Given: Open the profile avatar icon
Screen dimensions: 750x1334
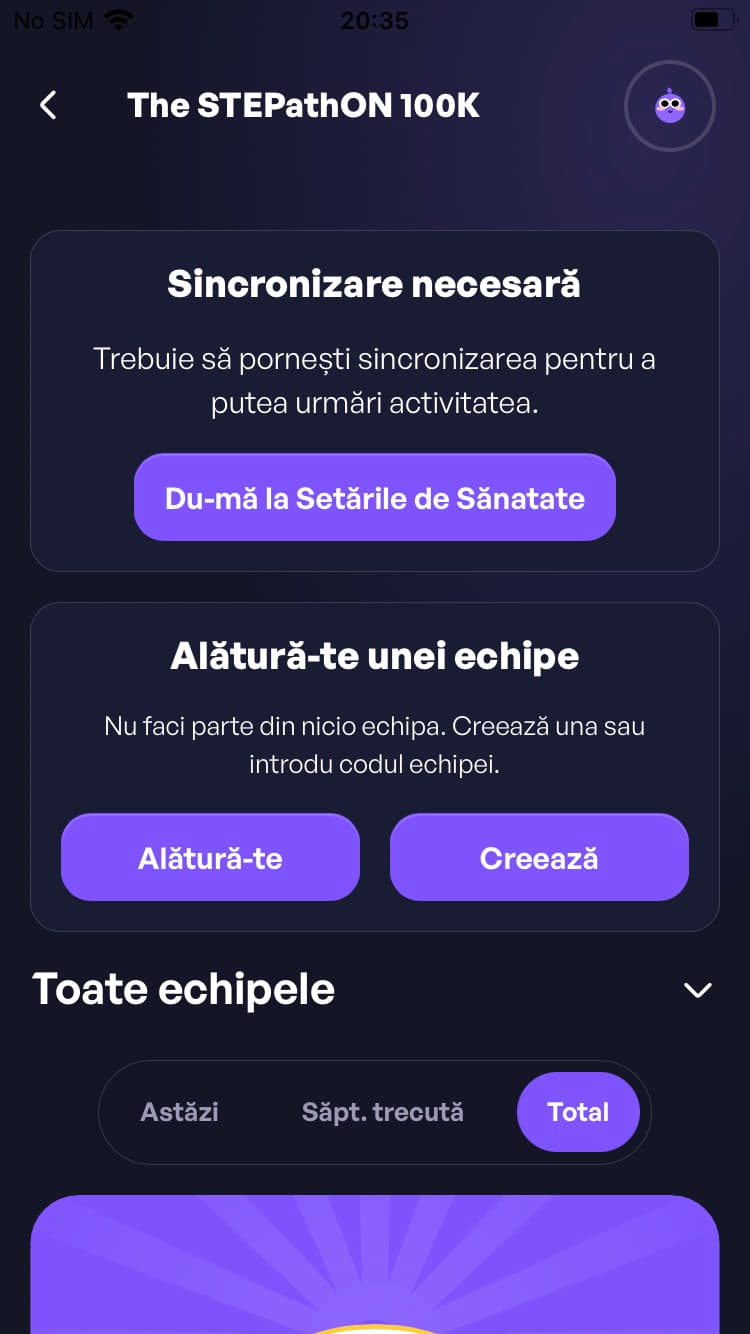Looking at the screenshot, I should pos(669,106).
